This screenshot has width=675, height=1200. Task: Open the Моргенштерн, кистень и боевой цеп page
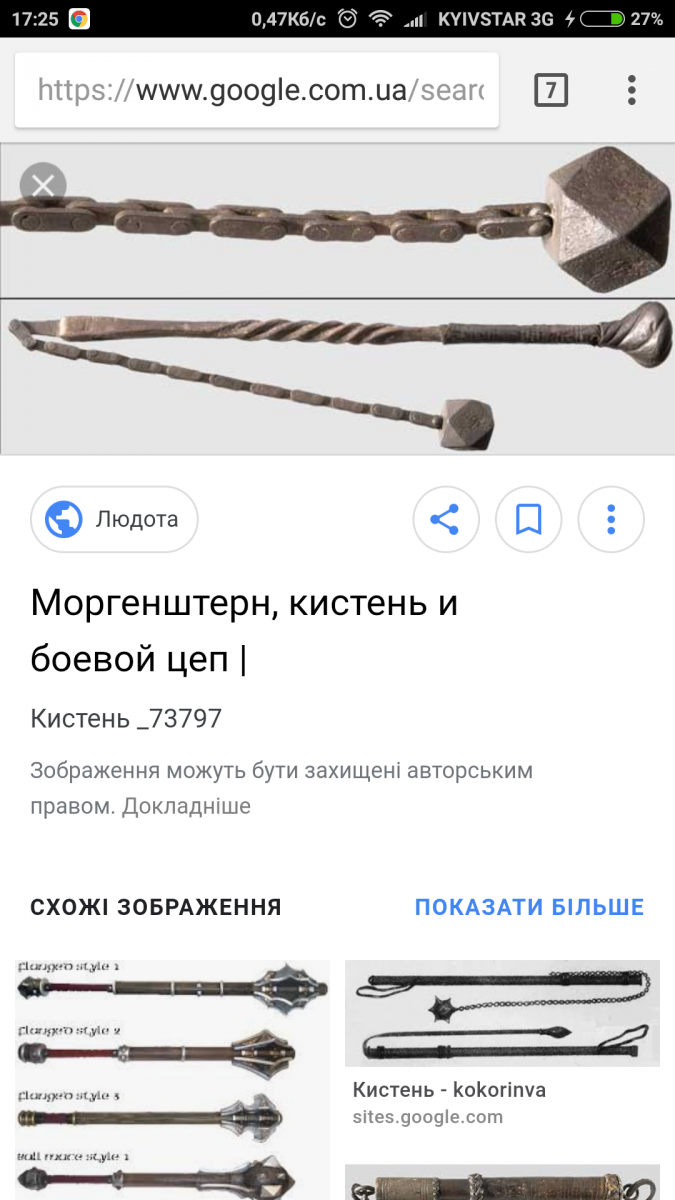(x=244, y=631)
